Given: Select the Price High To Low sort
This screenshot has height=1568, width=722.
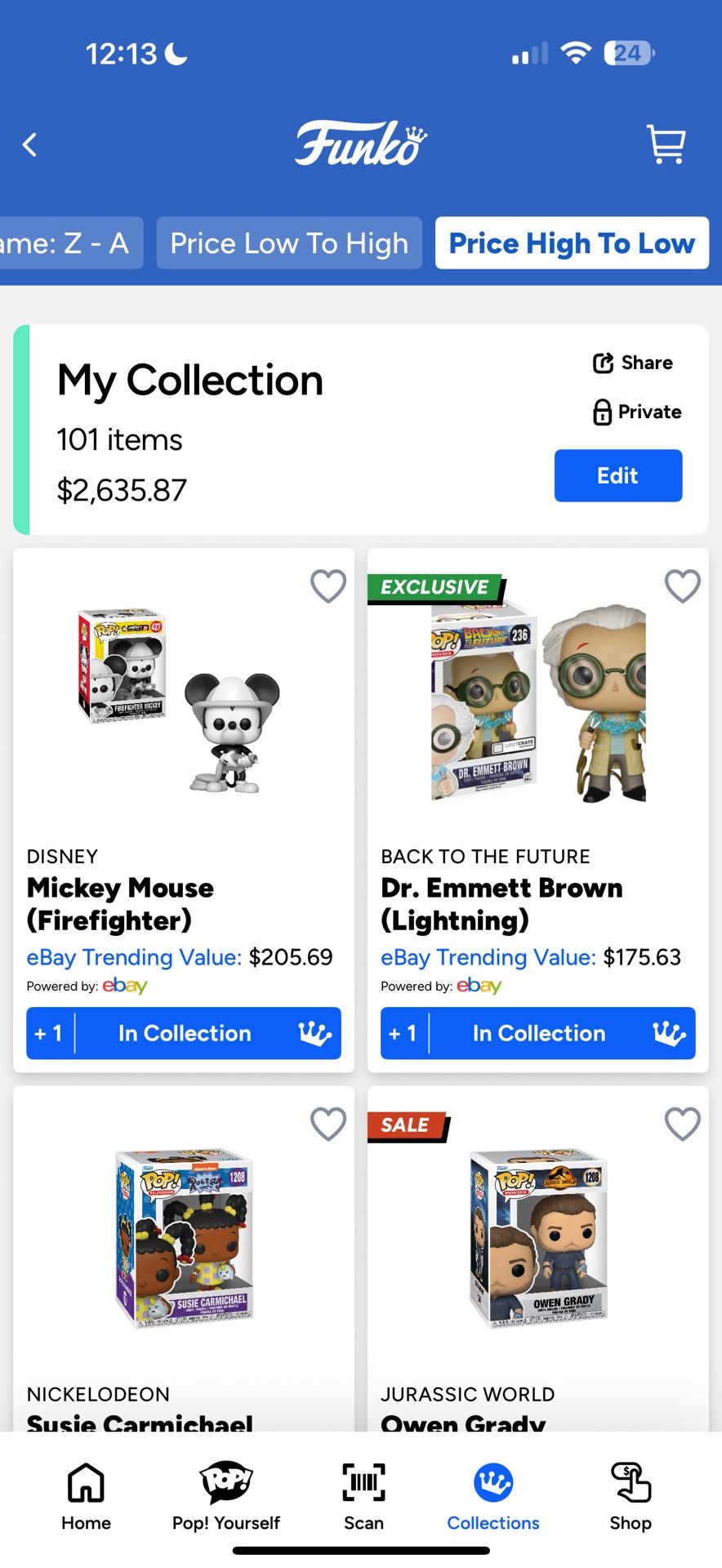Looking at the screenshot, I should tap(571, 243).
